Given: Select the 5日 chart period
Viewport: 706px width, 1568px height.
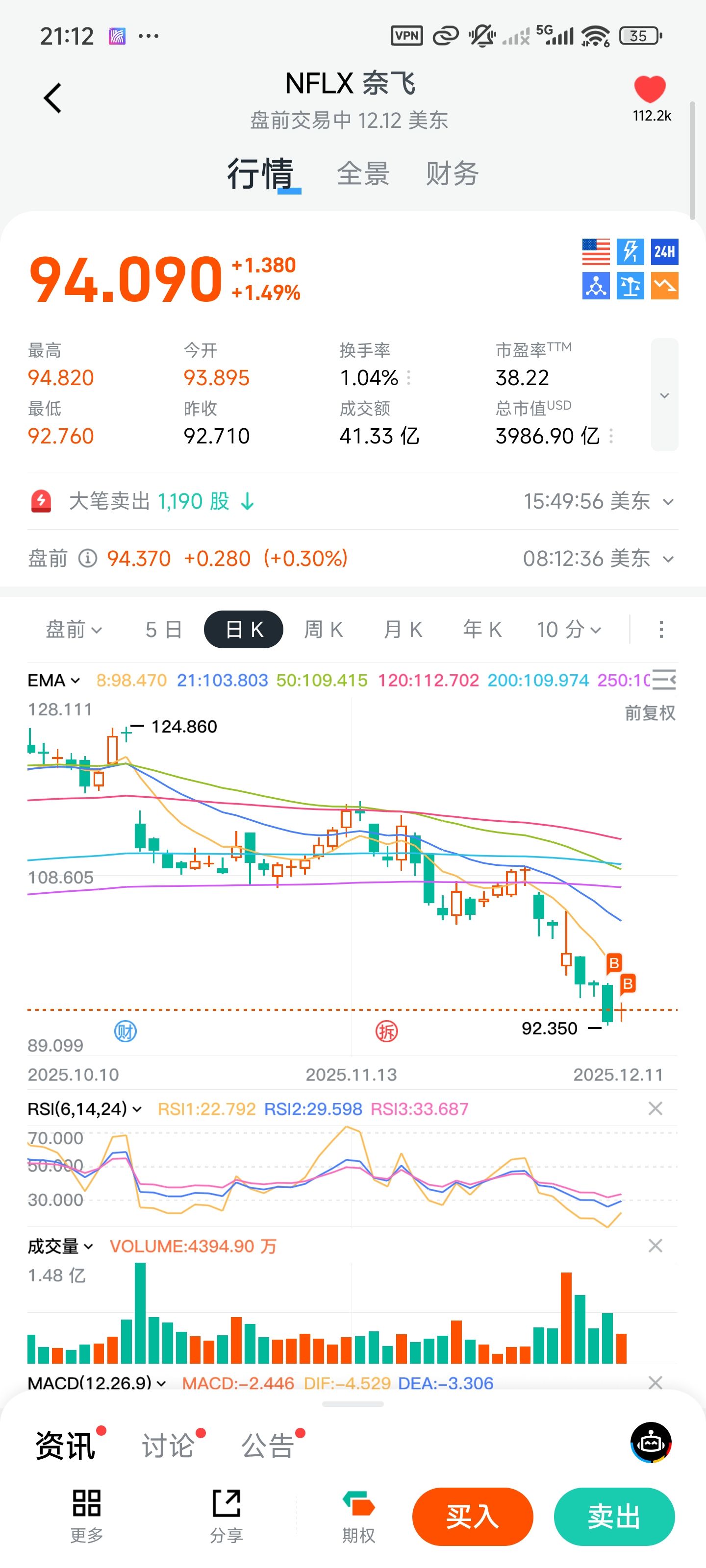Looking at the screenshot, I should click(163, 629).
